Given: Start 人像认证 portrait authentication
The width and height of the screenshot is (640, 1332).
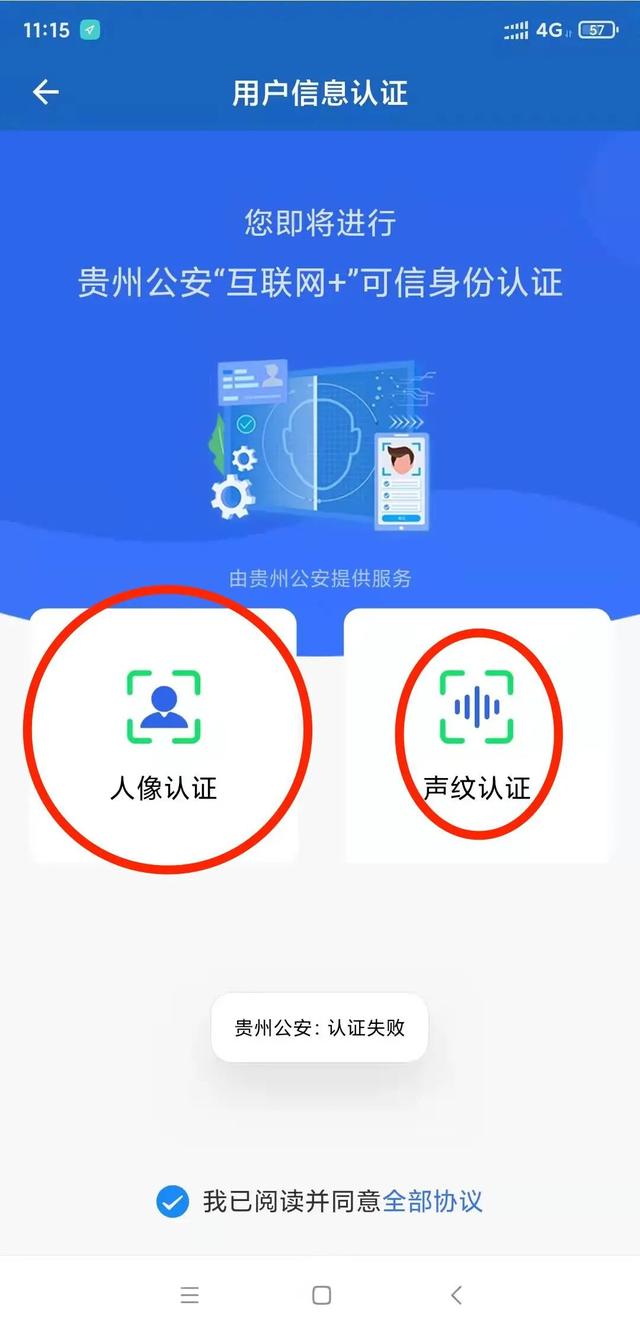Looking at the screenshot, I should point(163,735).
